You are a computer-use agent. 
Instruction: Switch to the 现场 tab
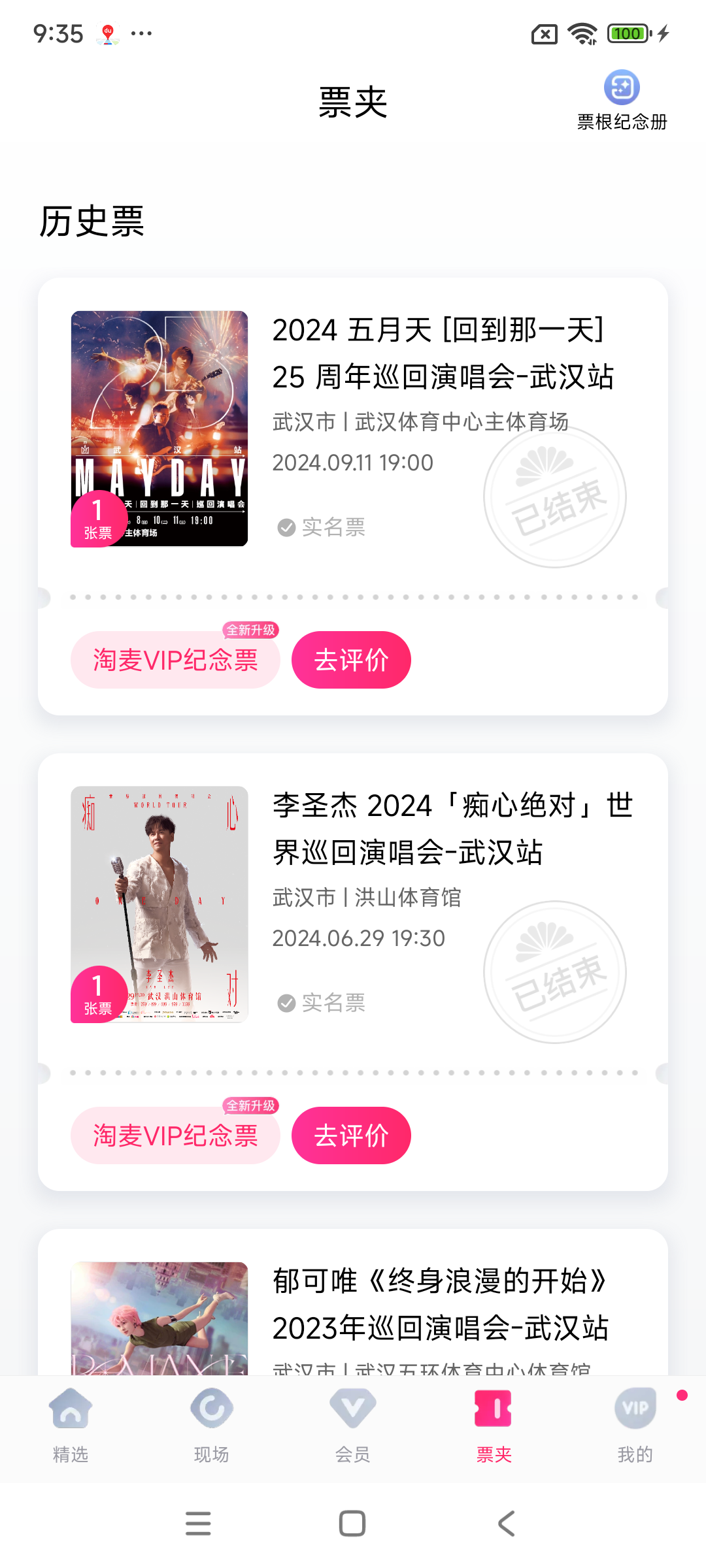(x=212, y=1426)
